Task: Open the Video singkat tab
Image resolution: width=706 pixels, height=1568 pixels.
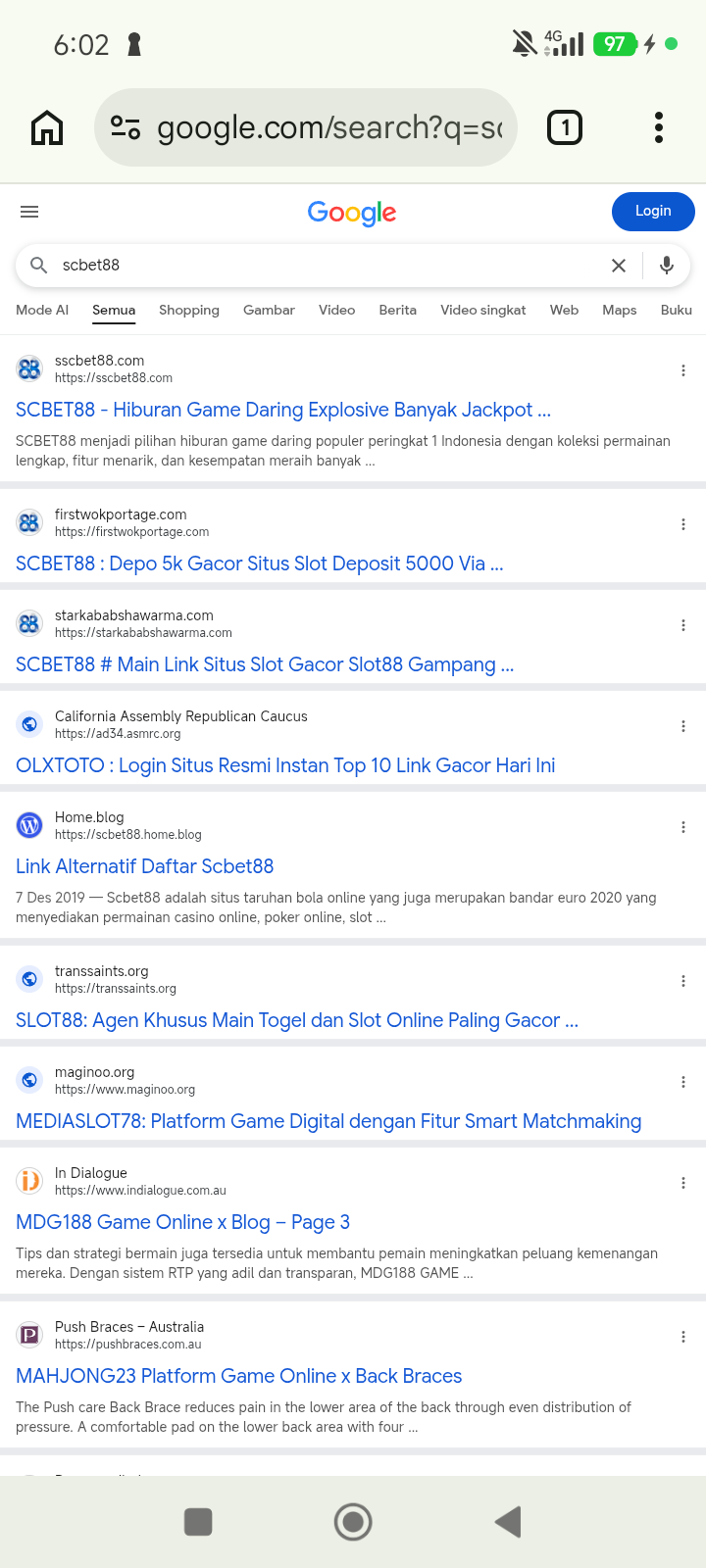Action: point(483,310)
